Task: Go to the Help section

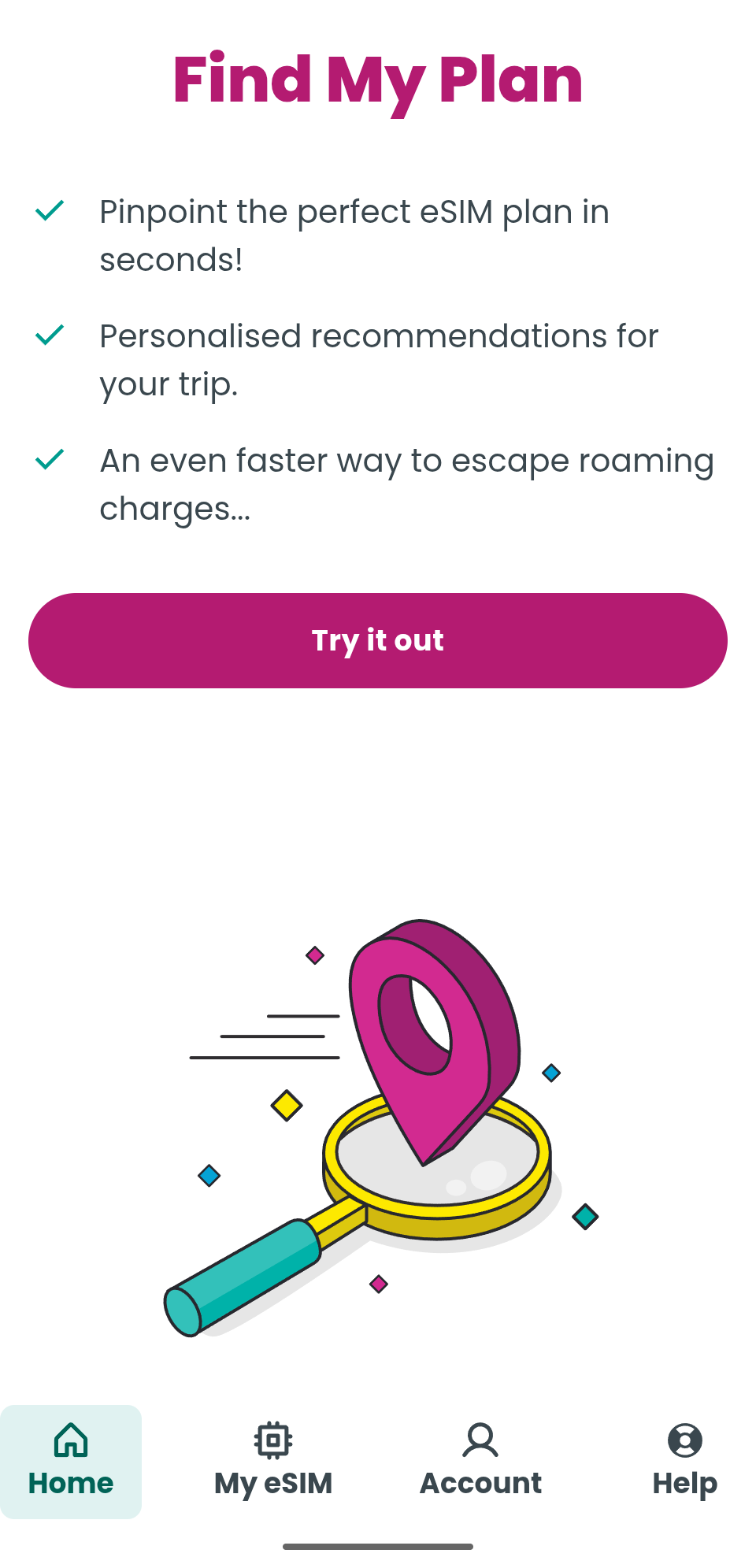Action: pos(684,1484)
